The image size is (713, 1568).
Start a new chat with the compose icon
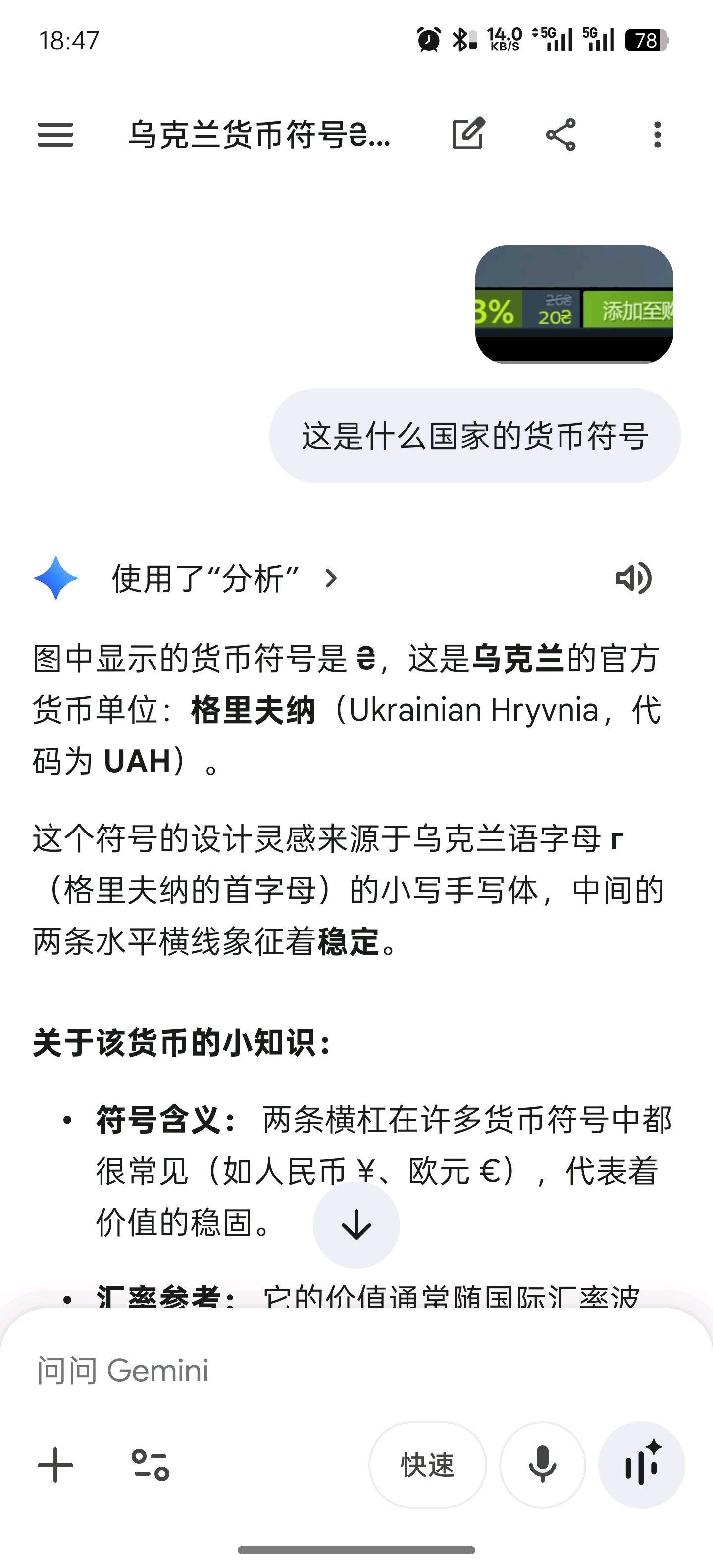468,134
